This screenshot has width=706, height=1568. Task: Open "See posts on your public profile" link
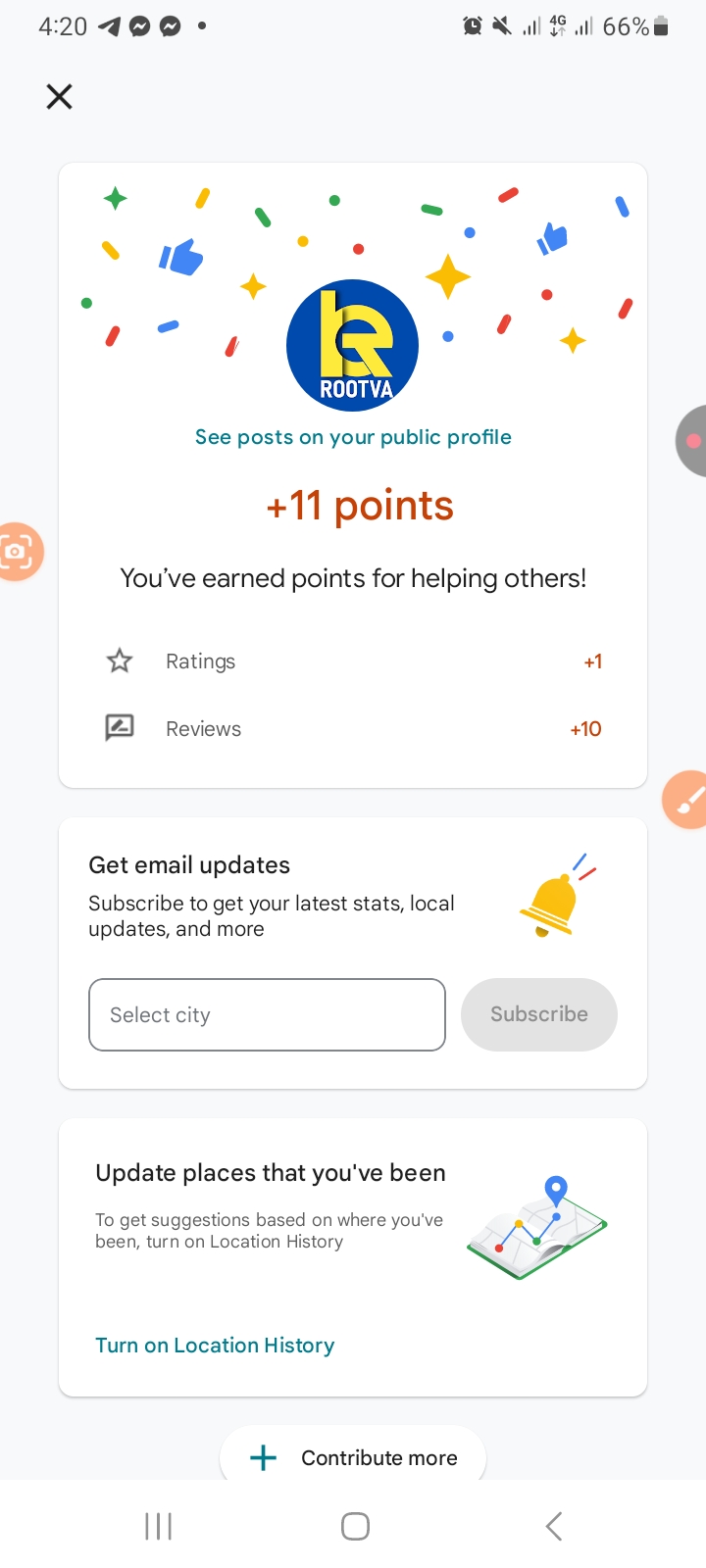[353, 437]
